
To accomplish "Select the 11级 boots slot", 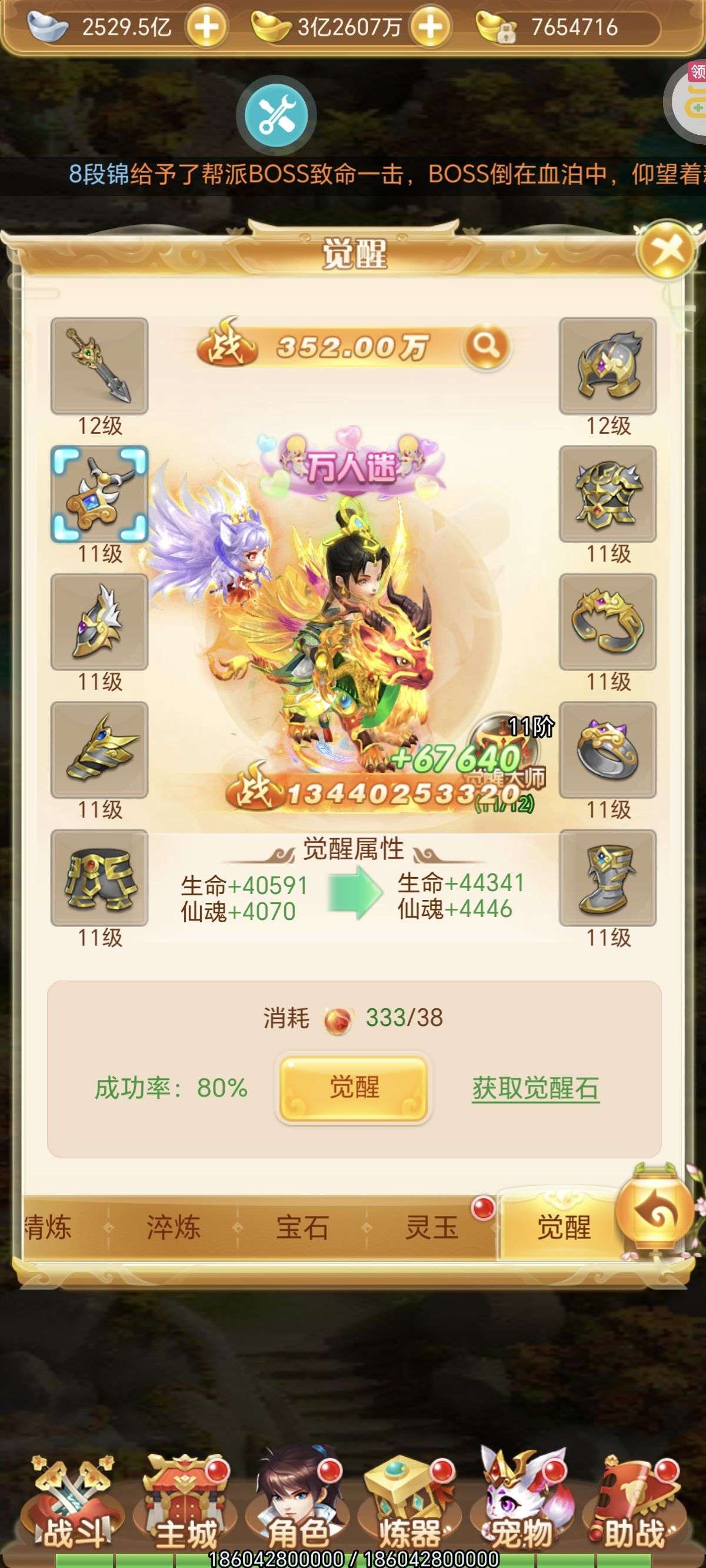I will click(x=607, y=877).
